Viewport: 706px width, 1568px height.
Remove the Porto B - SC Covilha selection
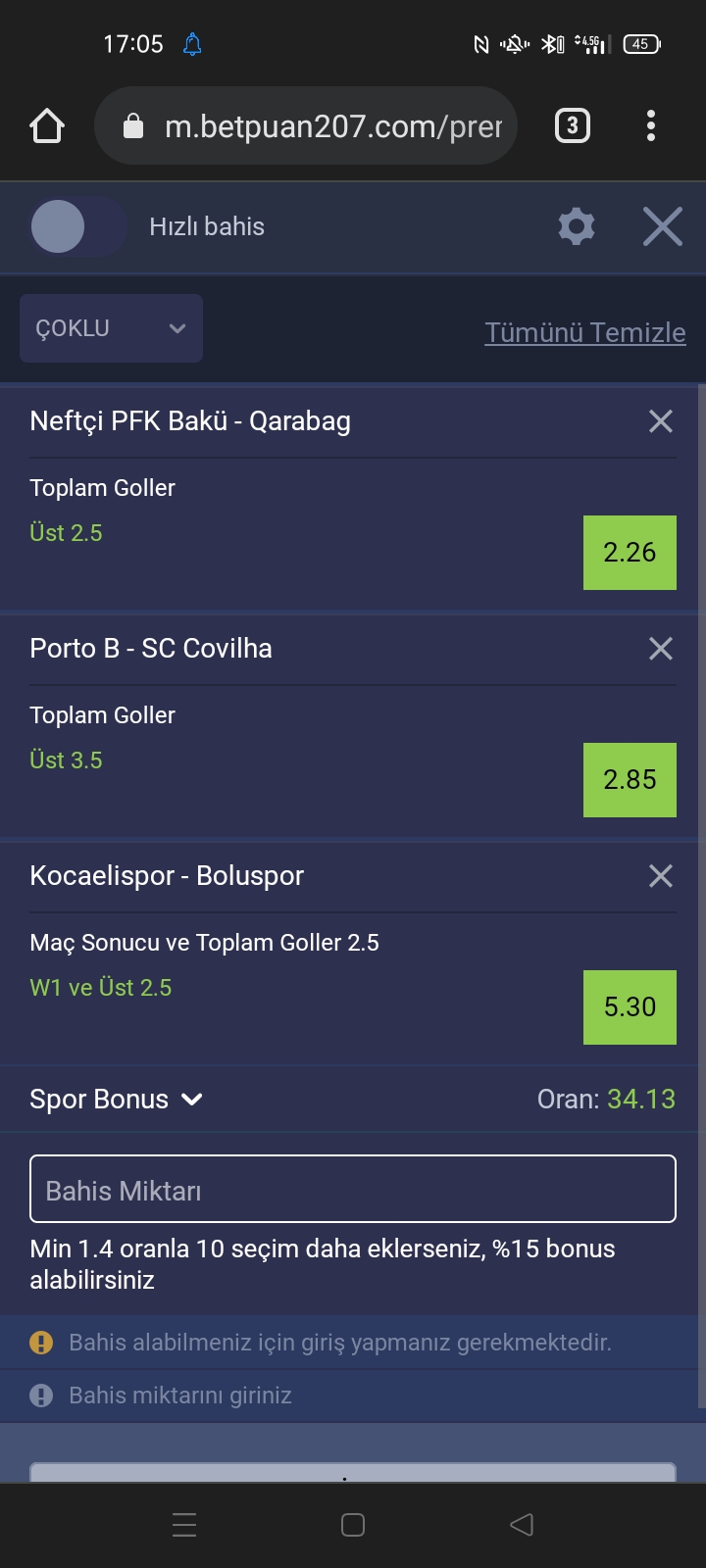(661, 649)
